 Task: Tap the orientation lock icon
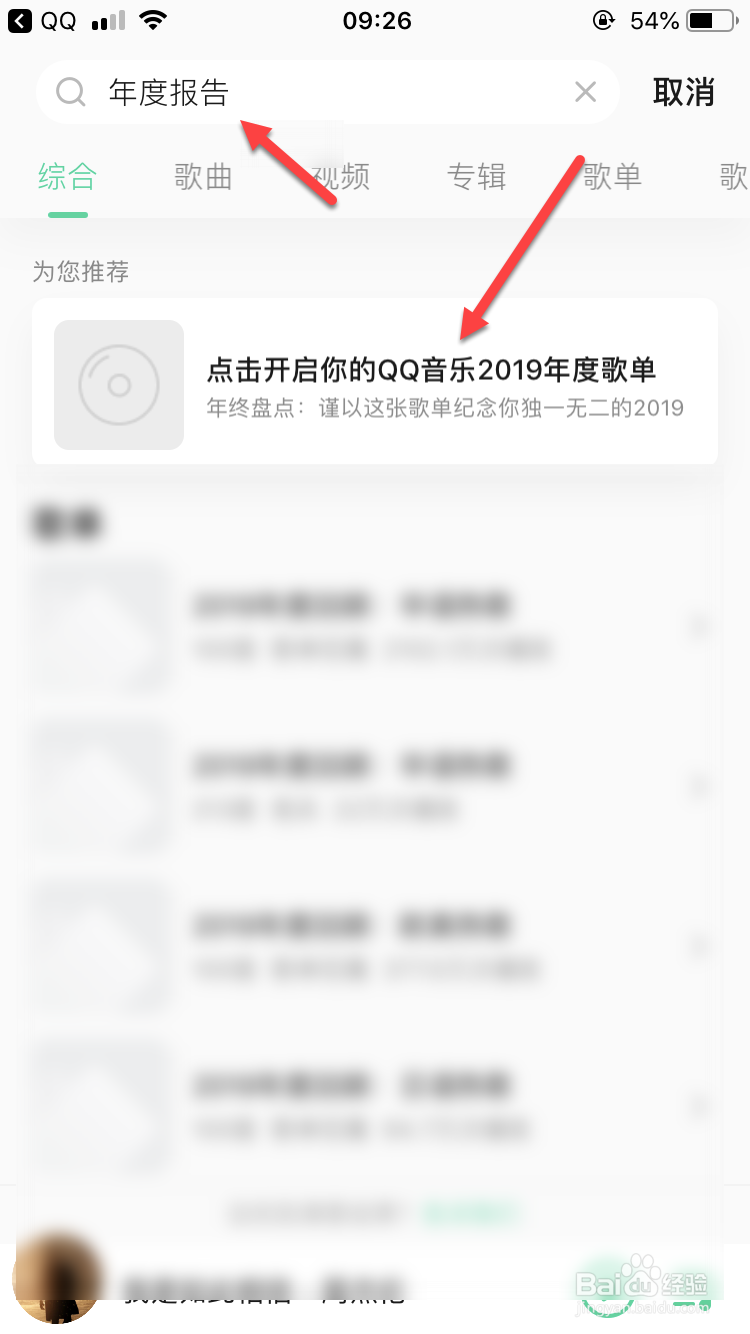pyautogui.click(x=604, y=20)
